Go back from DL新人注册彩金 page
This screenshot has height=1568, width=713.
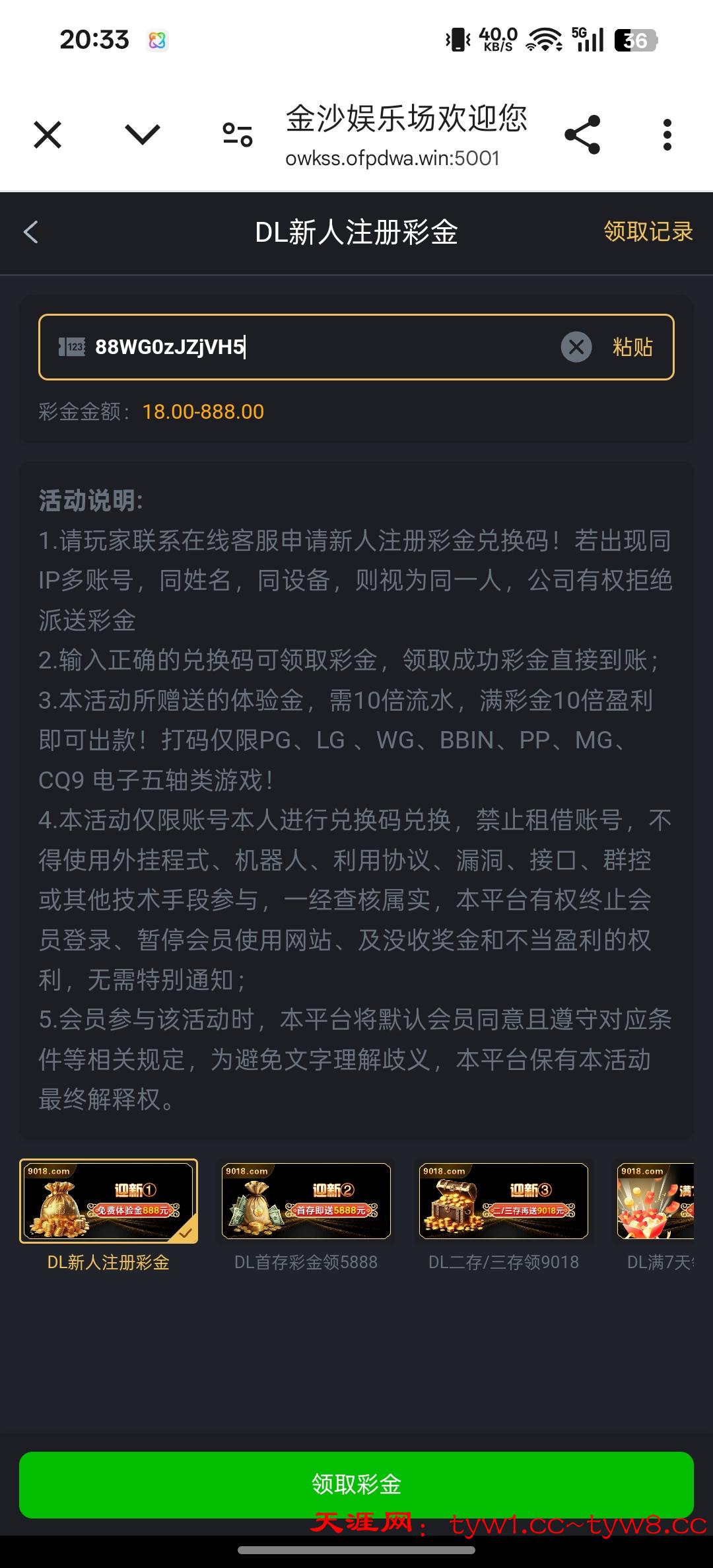(31, 232)
